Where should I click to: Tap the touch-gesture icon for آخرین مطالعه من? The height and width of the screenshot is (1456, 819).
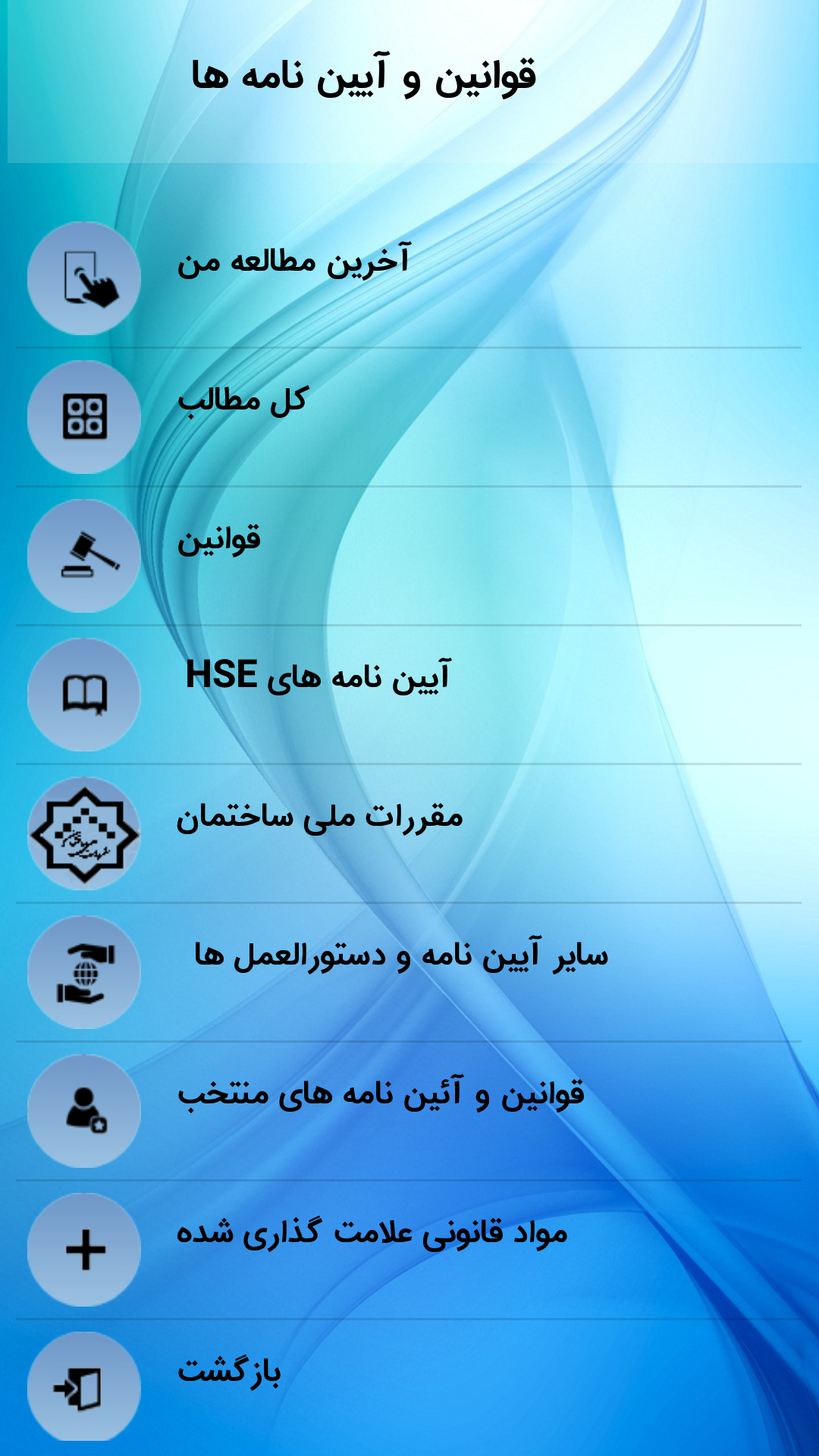[83, 281]
